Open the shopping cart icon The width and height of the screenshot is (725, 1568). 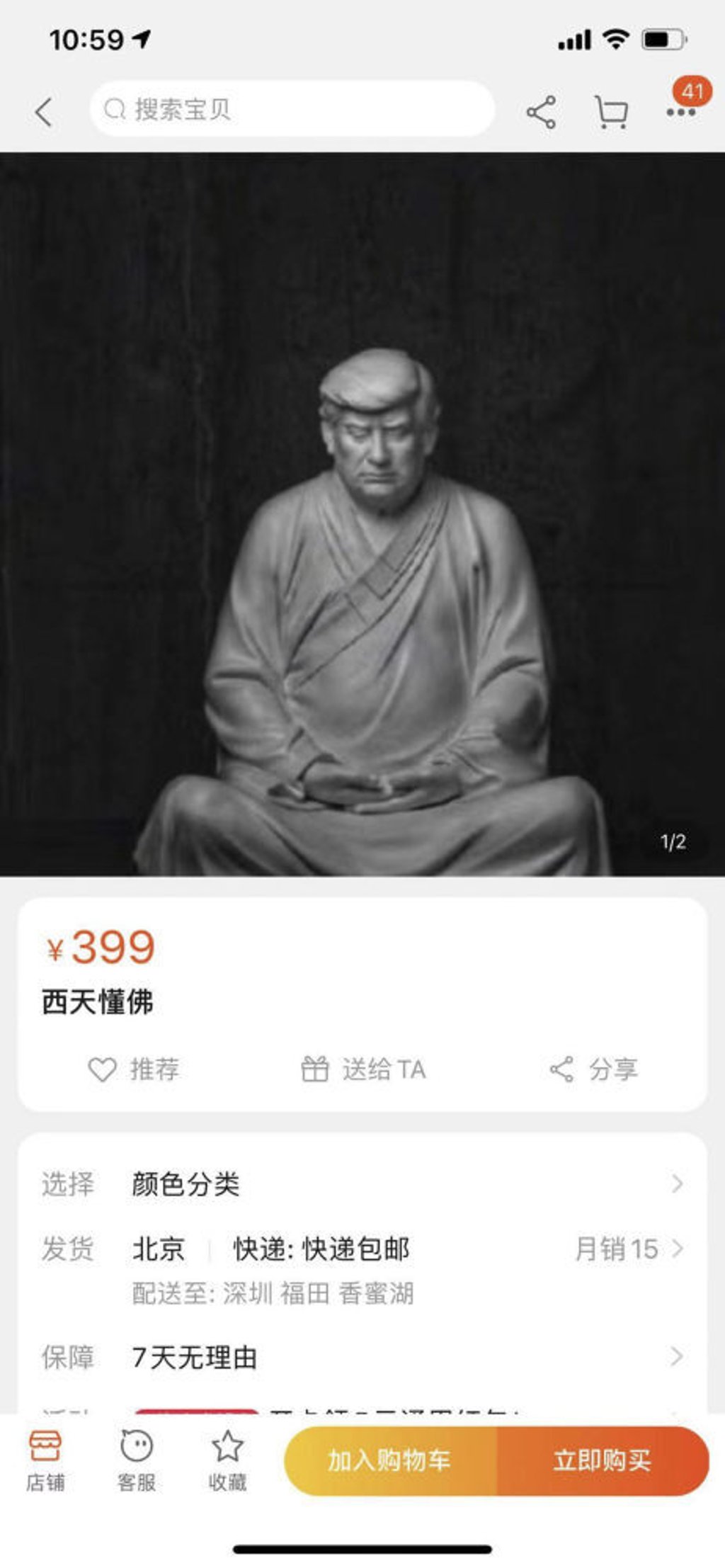click(613, 110)
